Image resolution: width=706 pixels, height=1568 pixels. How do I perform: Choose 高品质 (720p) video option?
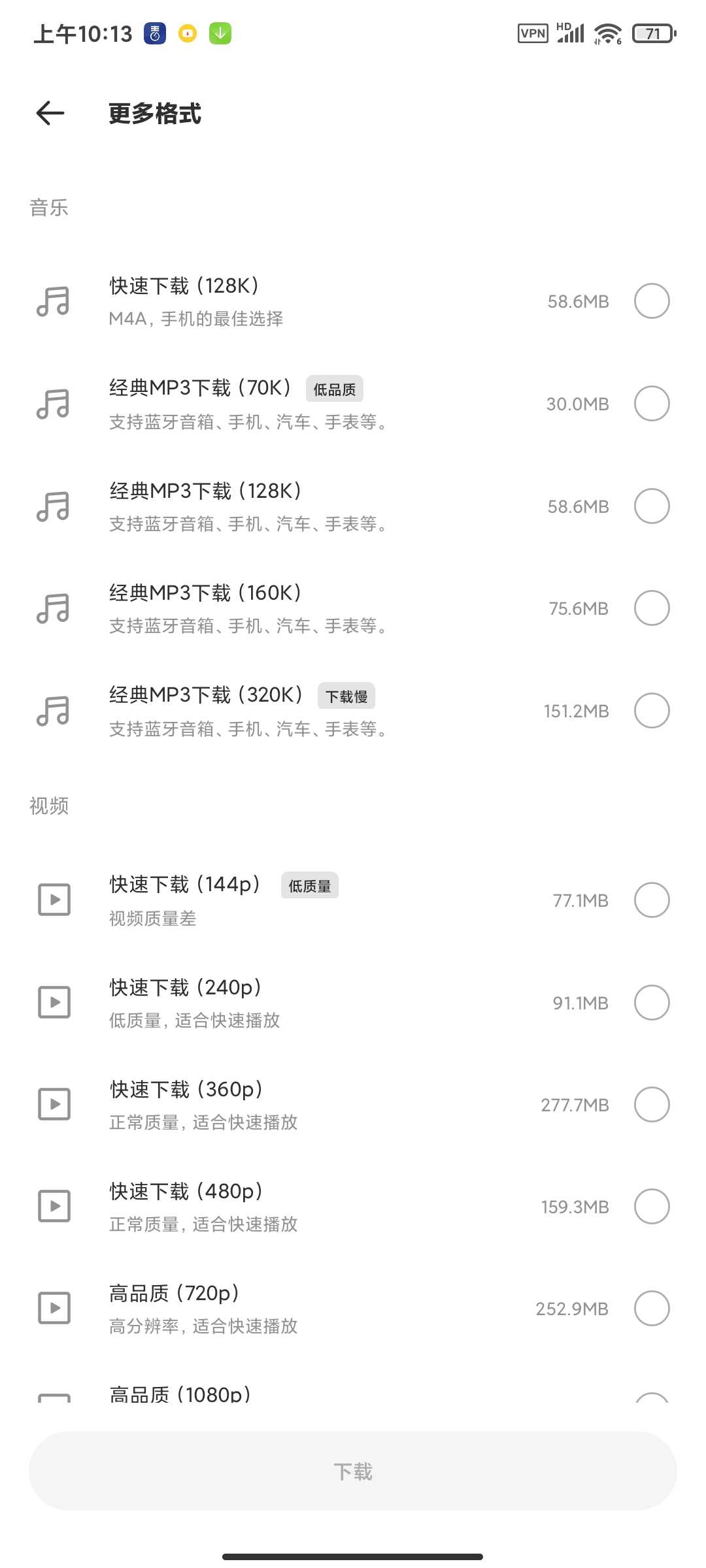click(x=353, y=1308)
